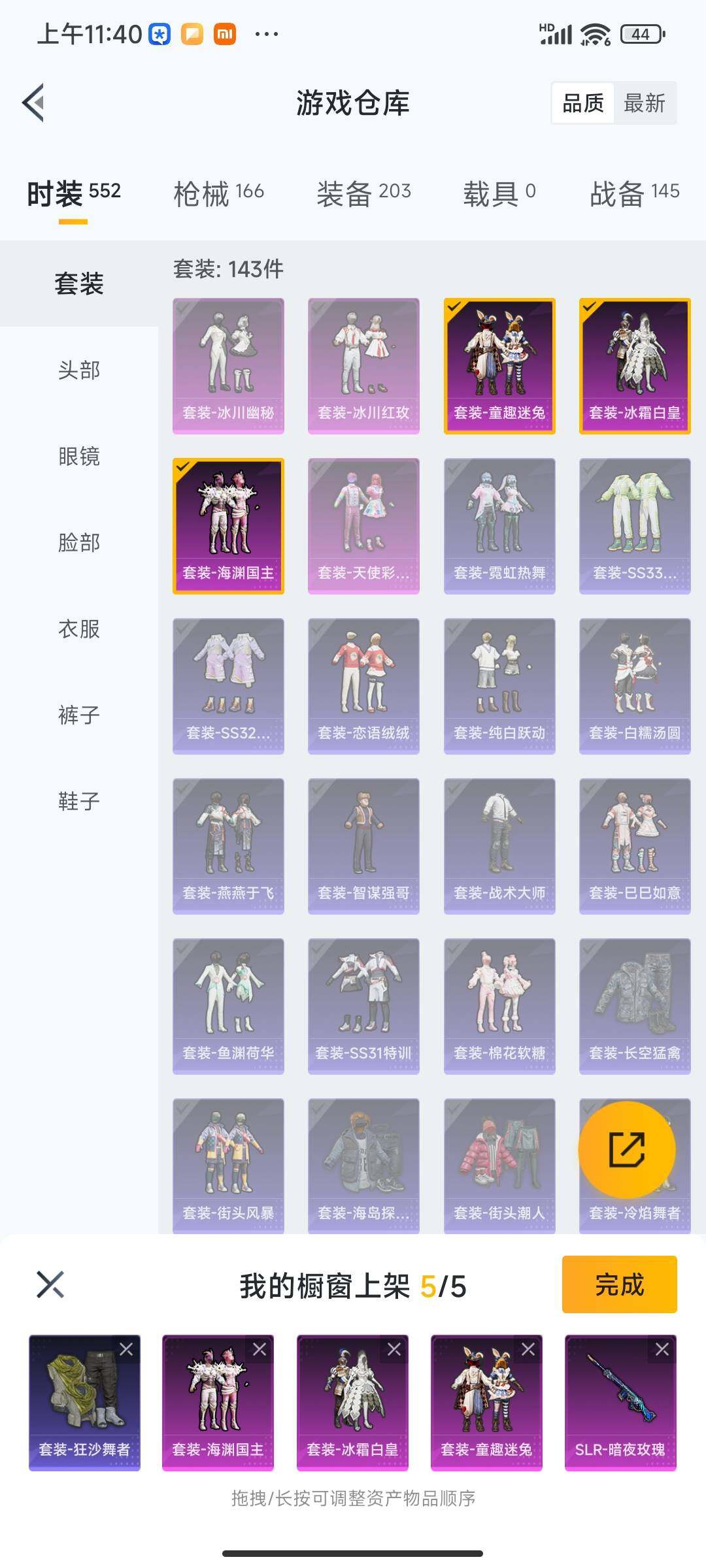Open the 衣服 category
This screenshot has height=1568, width=706.
tap(79, 629)
